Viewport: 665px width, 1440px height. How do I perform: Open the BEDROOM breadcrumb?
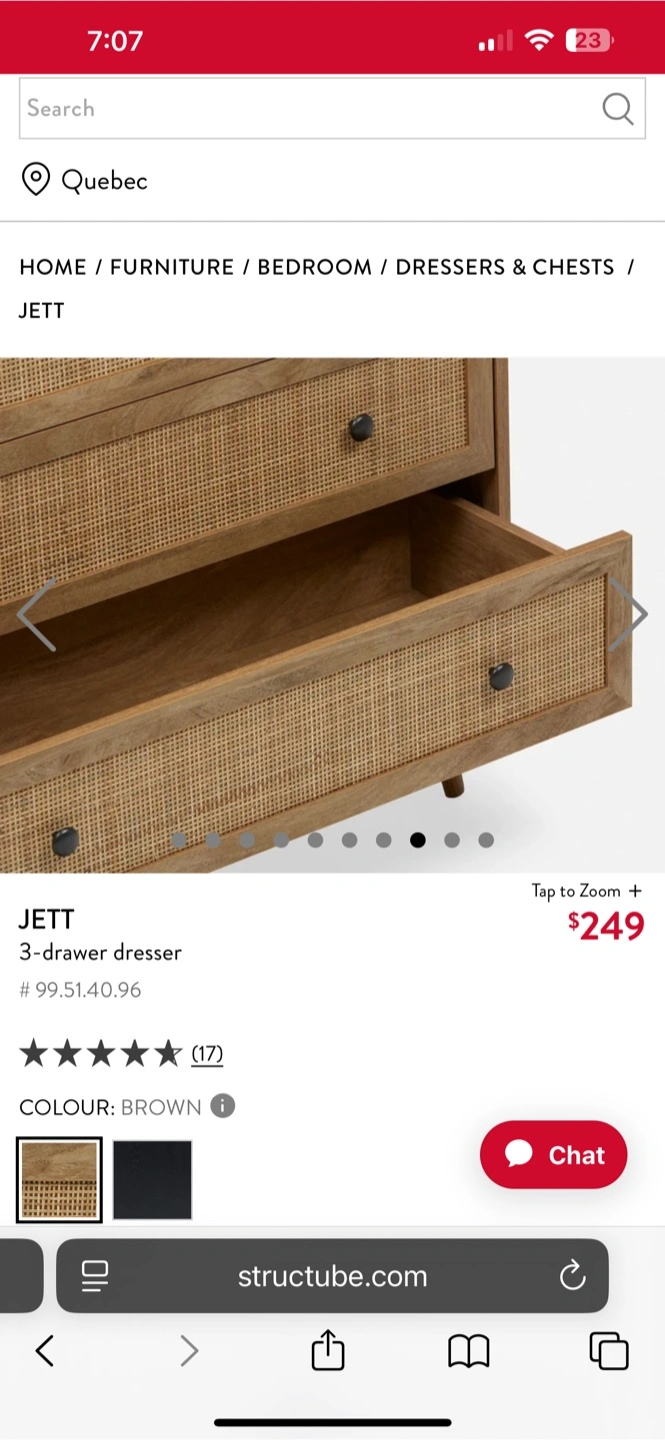point(314,267)
